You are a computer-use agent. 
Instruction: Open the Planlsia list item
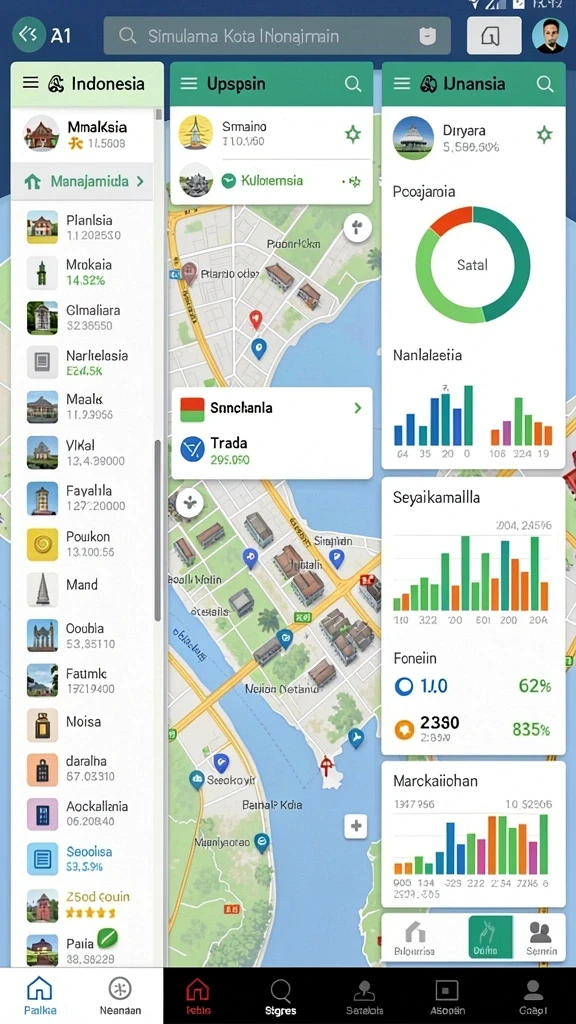[x=82, y=227]
